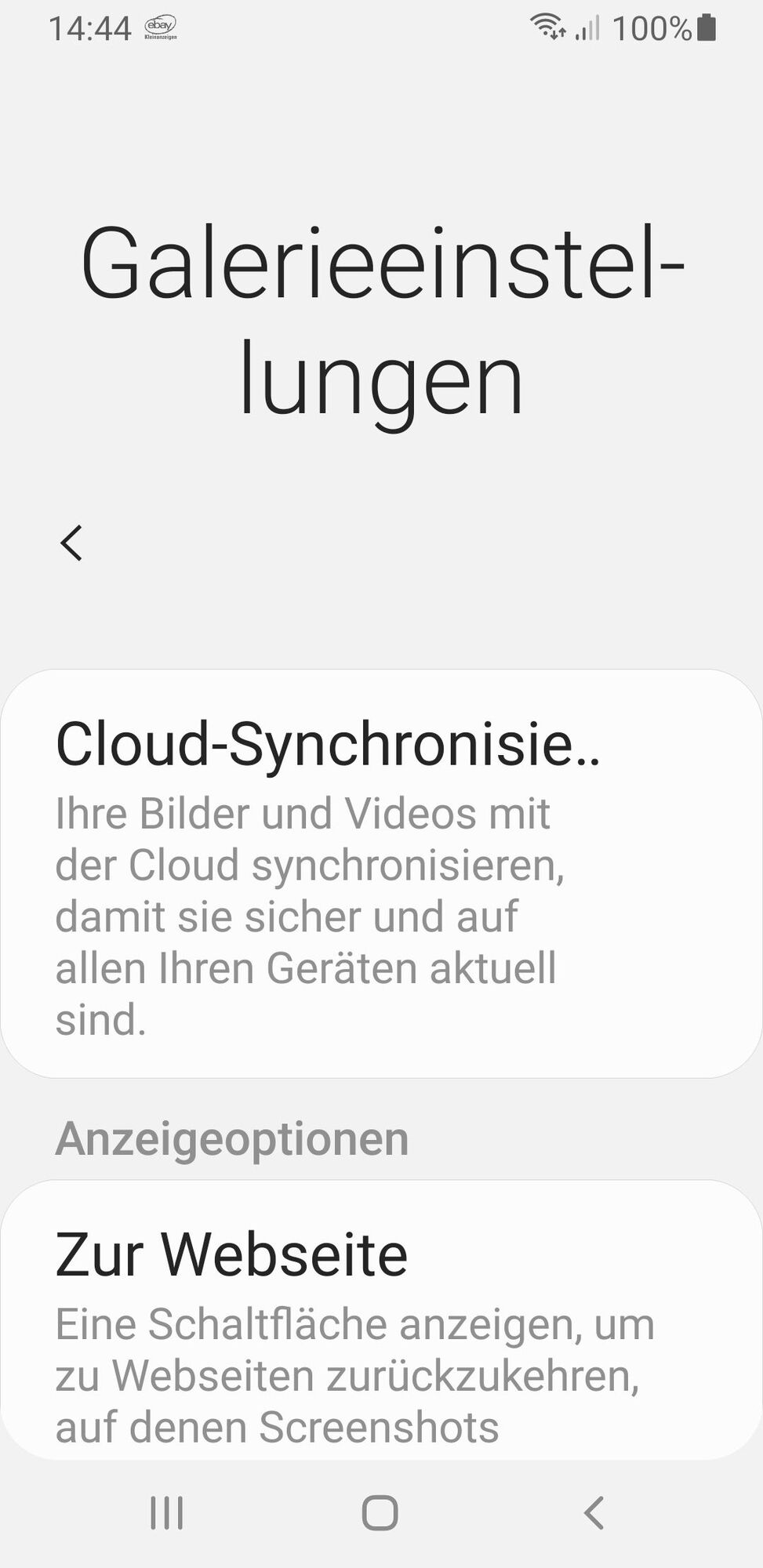Tap the system back button

tap(594, 1512)
